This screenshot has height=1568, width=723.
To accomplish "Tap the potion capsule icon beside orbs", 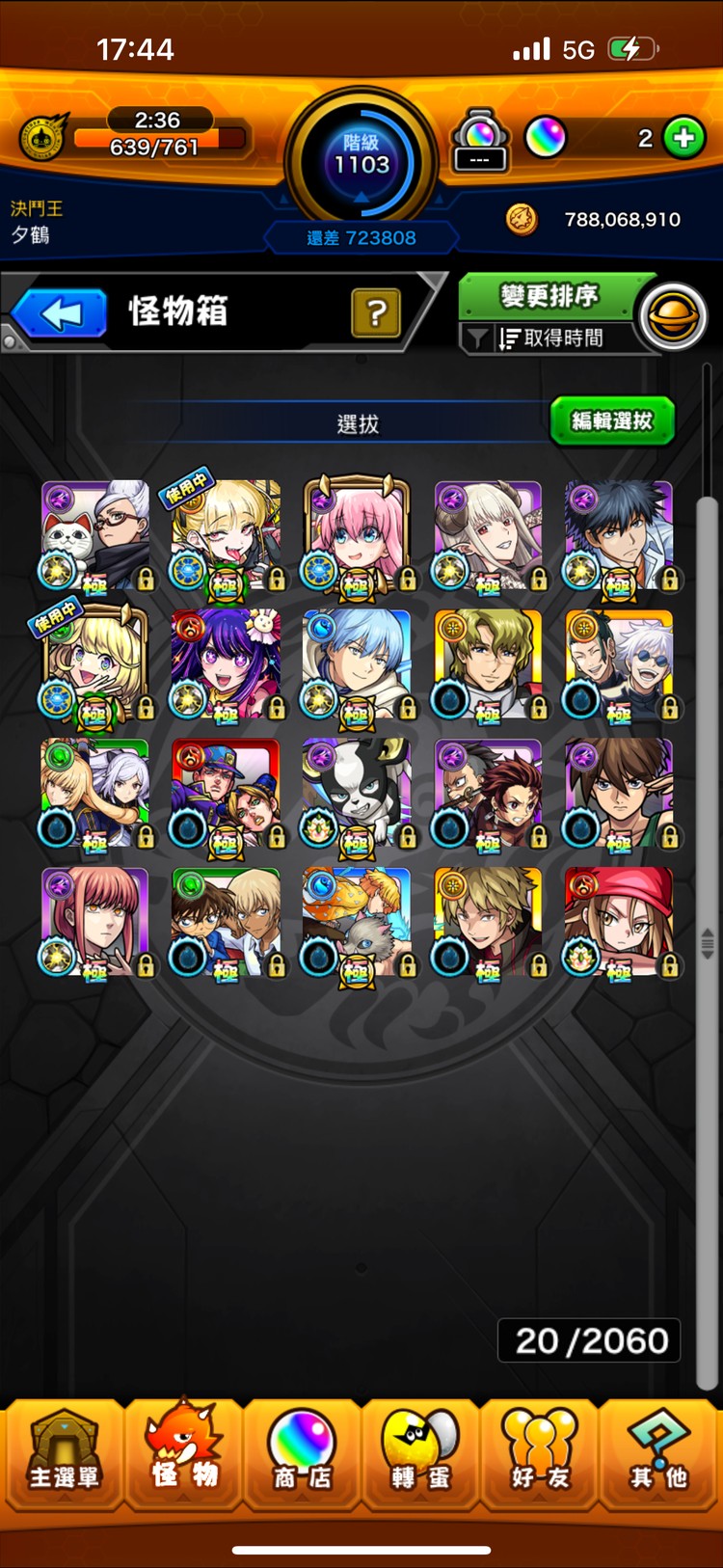I will pyautogui.click(x=480, y=141).
